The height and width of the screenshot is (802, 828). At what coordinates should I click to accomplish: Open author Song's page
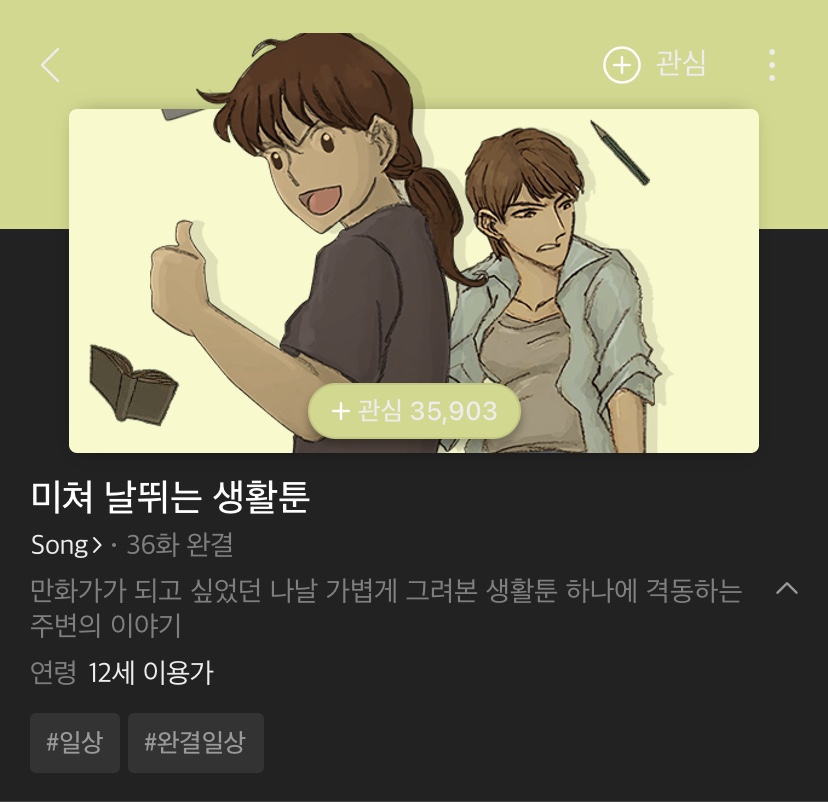[x=66, y=545]
